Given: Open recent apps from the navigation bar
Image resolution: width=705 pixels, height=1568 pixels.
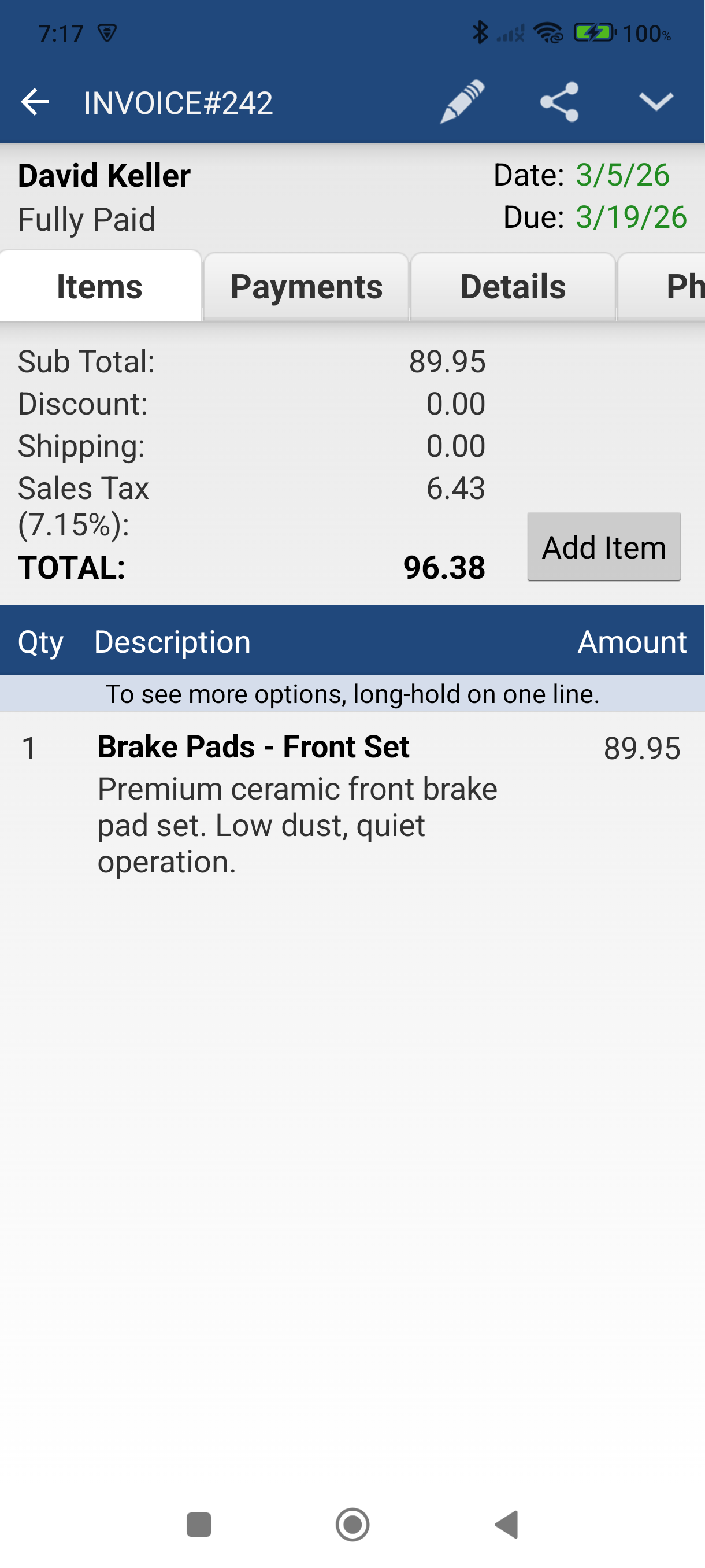Looking at the screenshot, I should coord(199,1524).
